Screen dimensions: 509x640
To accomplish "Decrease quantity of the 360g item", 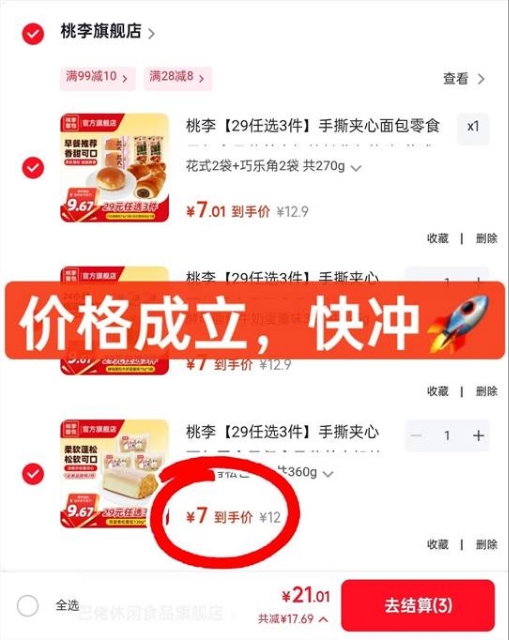I will pos(416,436).
